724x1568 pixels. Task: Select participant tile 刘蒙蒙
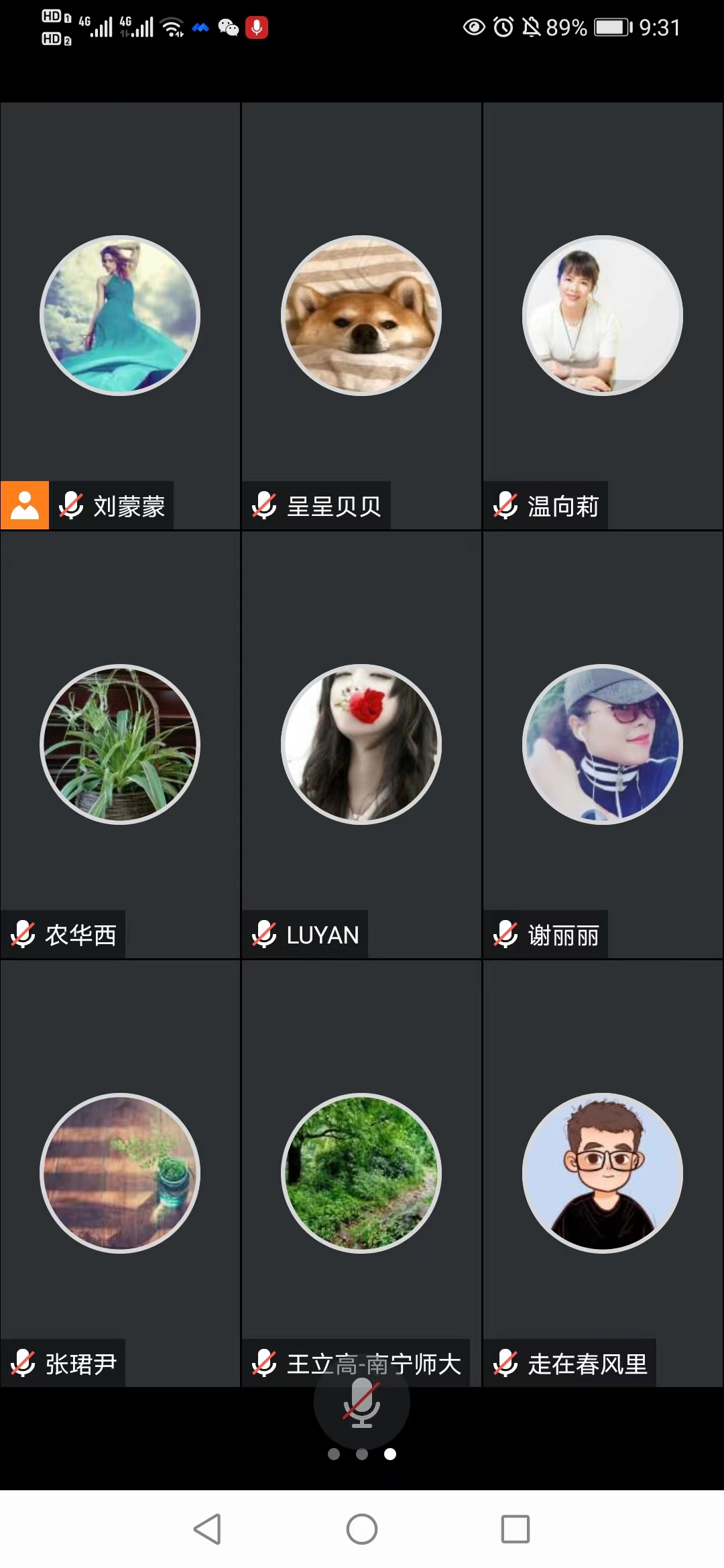(x=120, y=316)
